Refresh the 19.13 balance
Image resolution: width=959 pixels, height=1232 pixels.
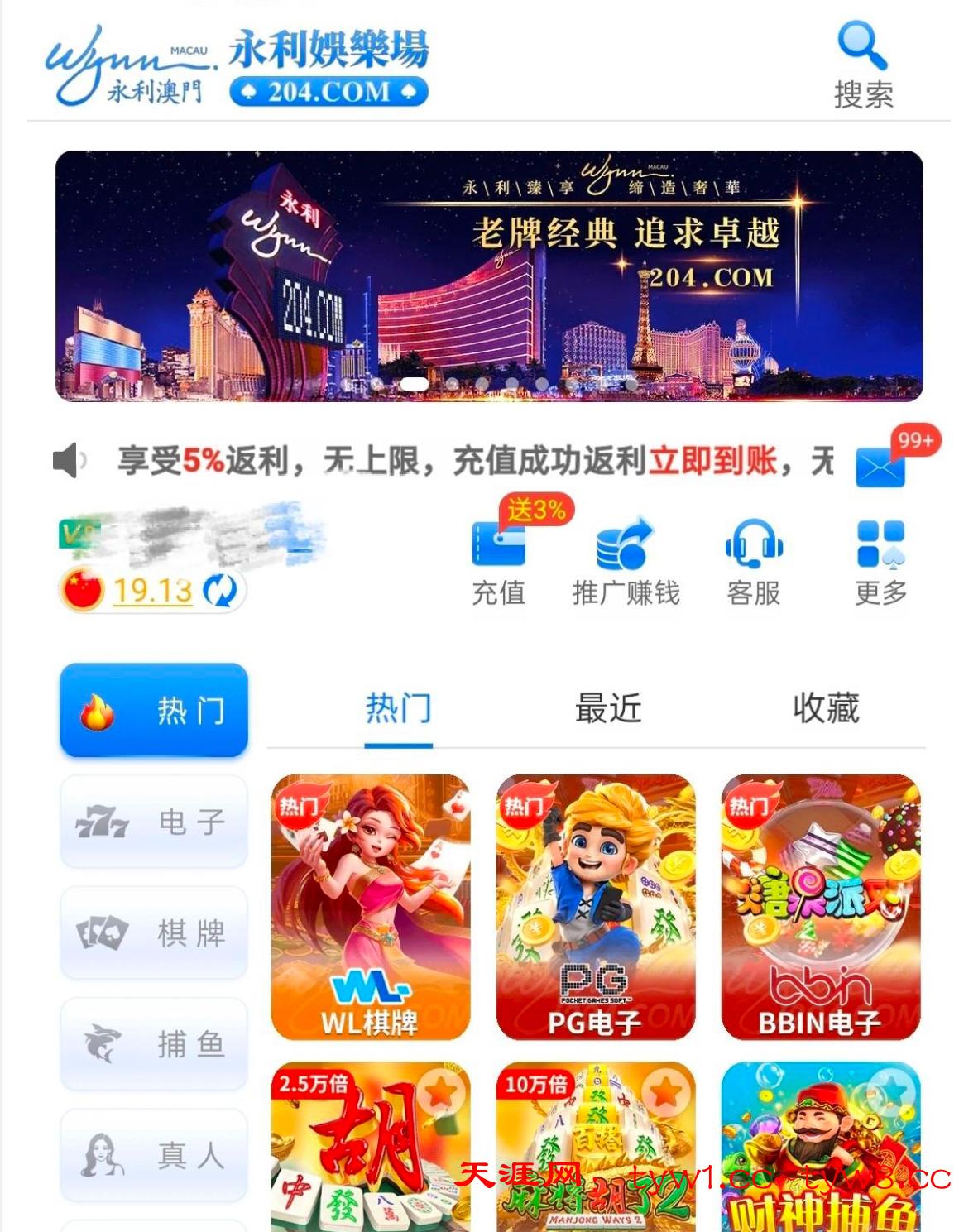[220, 590]
